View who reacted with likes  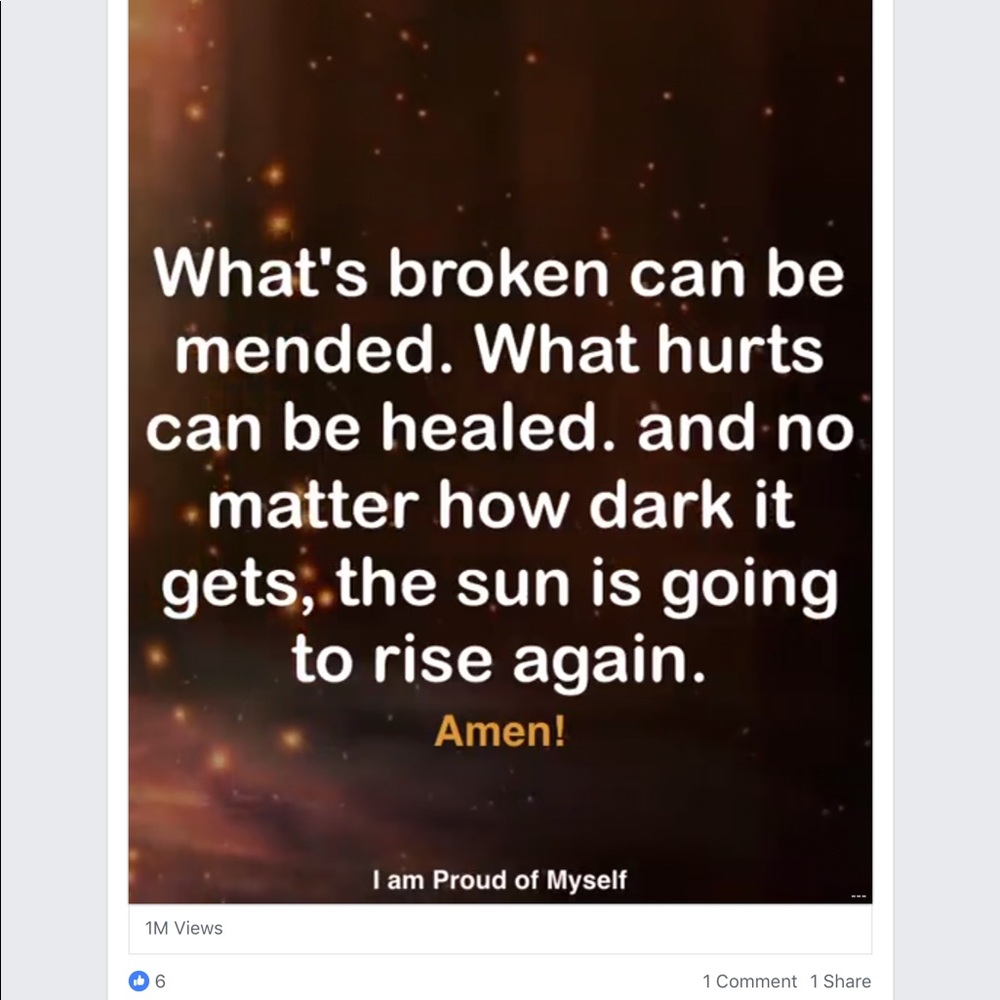[x=147, y=981]
